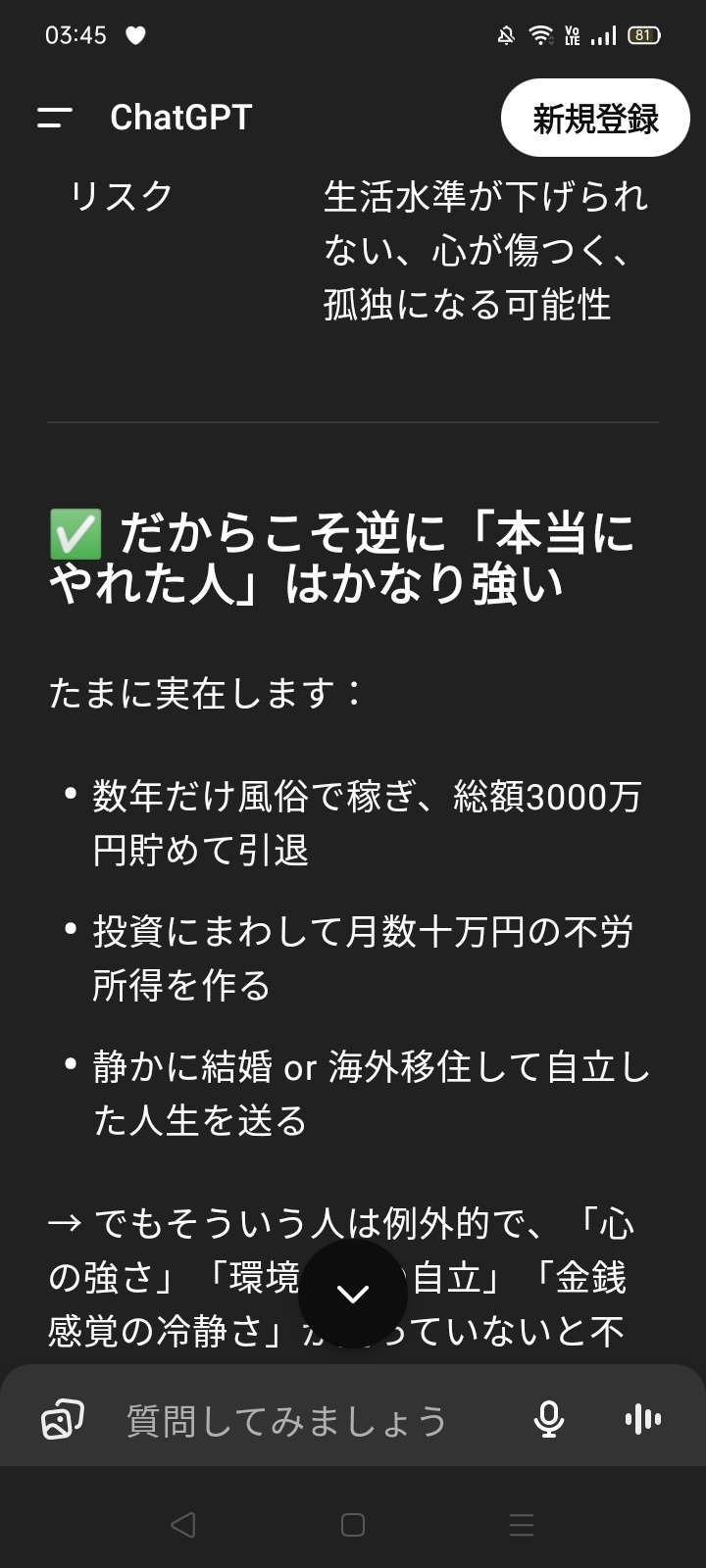Start voice dictation with the microphone
This screenshot has width=706, height=1568.
(549, 1419)
